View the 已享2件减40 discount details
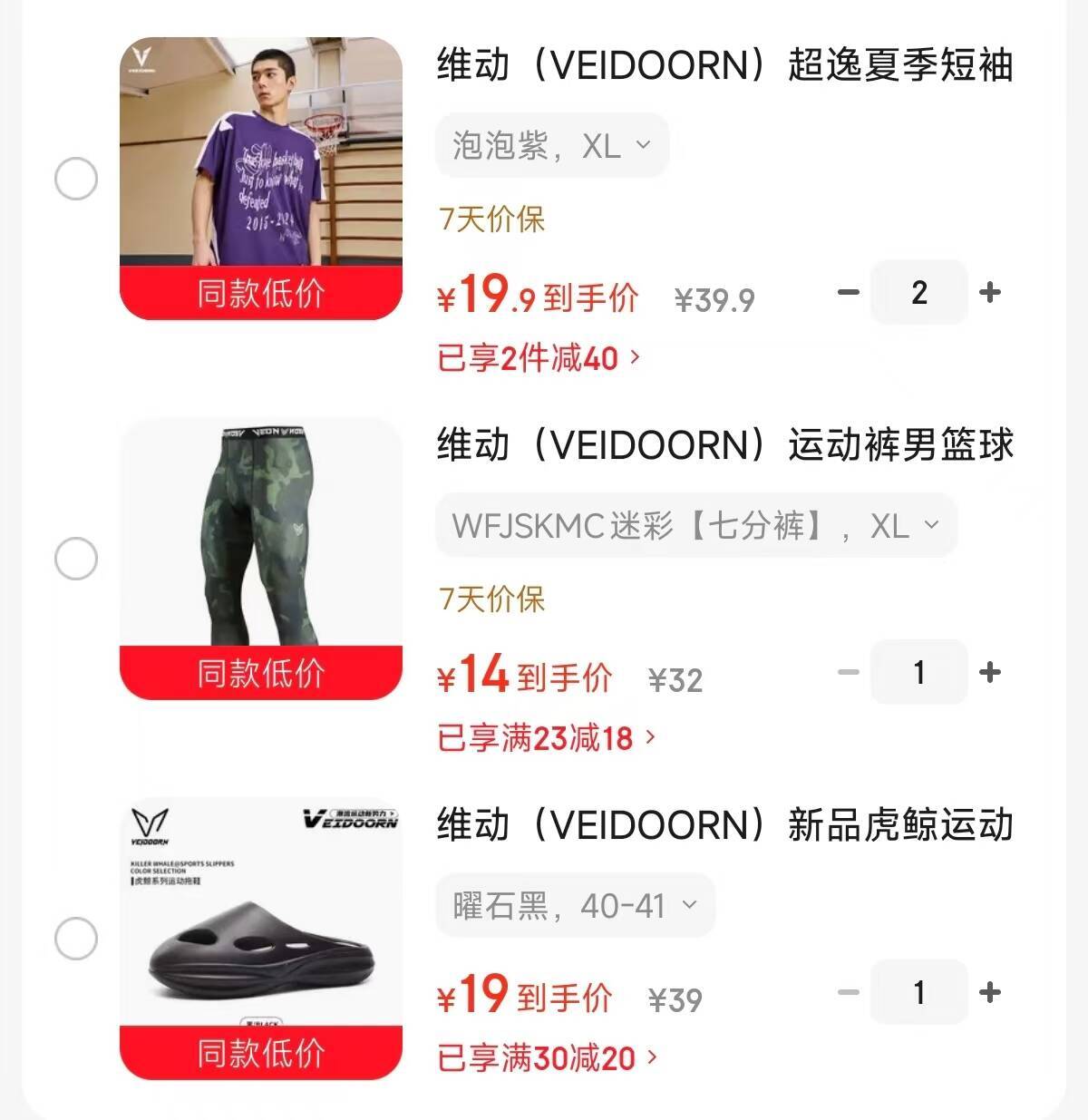Image resolution: width=1088 pixels, height=1120 pixels. click(539, 358)
